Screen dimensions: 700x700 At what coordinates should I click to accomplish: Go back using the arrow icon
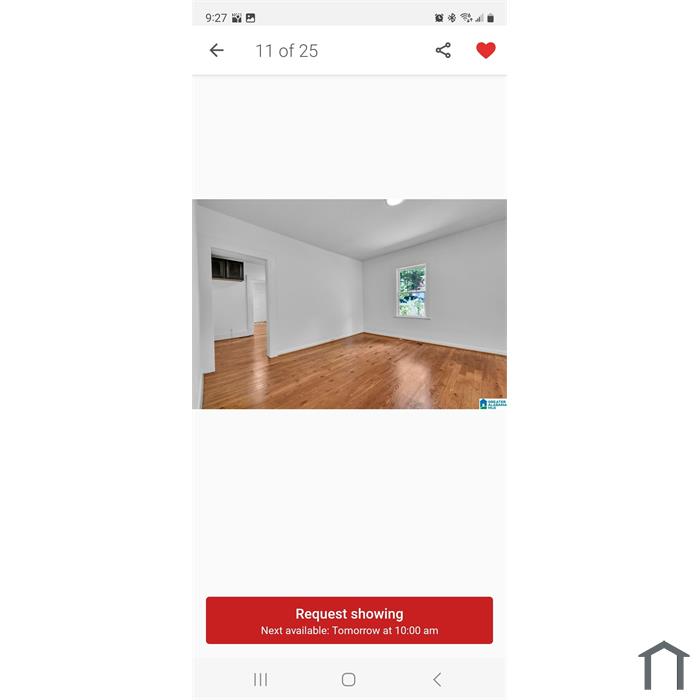[216, 50]
